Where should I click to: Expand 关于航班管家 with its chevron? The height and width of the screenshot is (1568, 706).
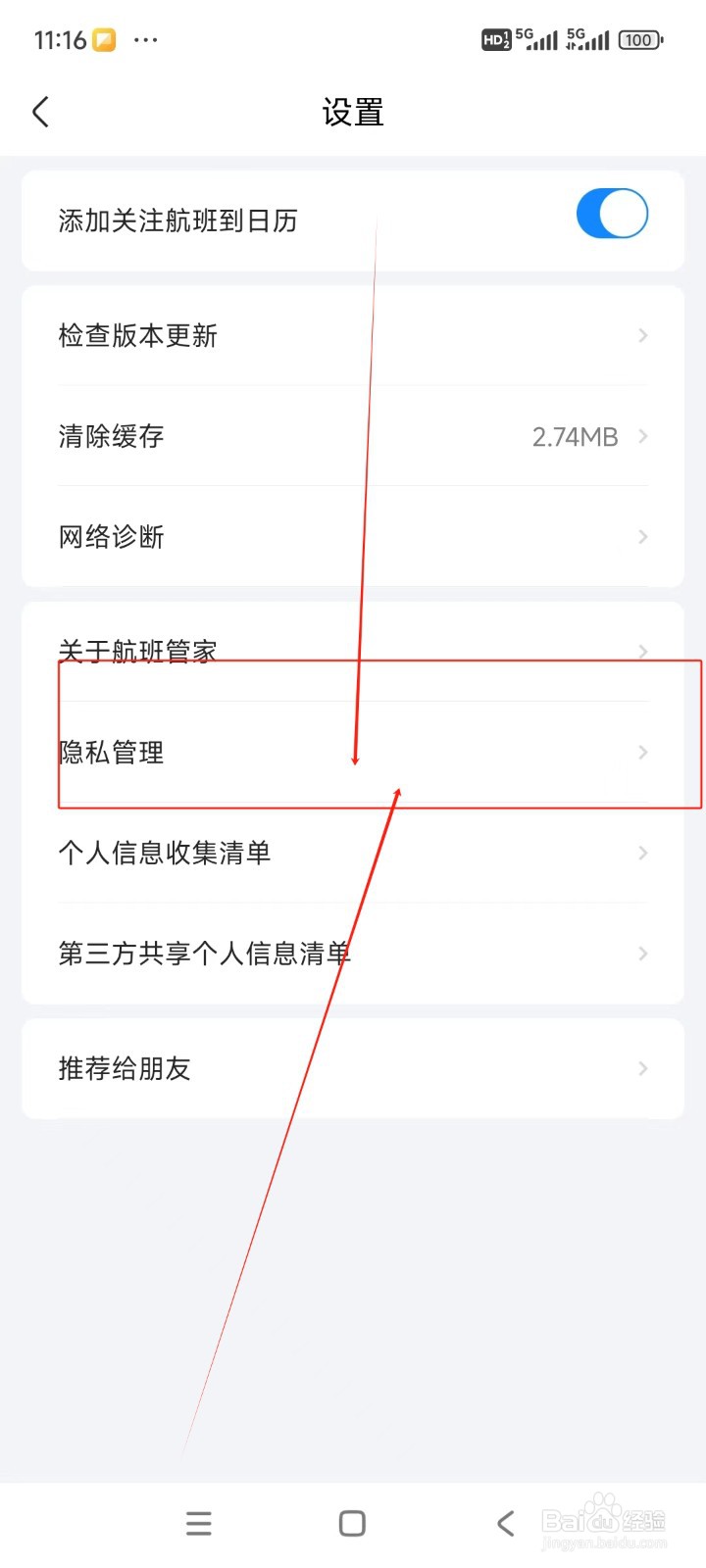[x=642, y=651]
